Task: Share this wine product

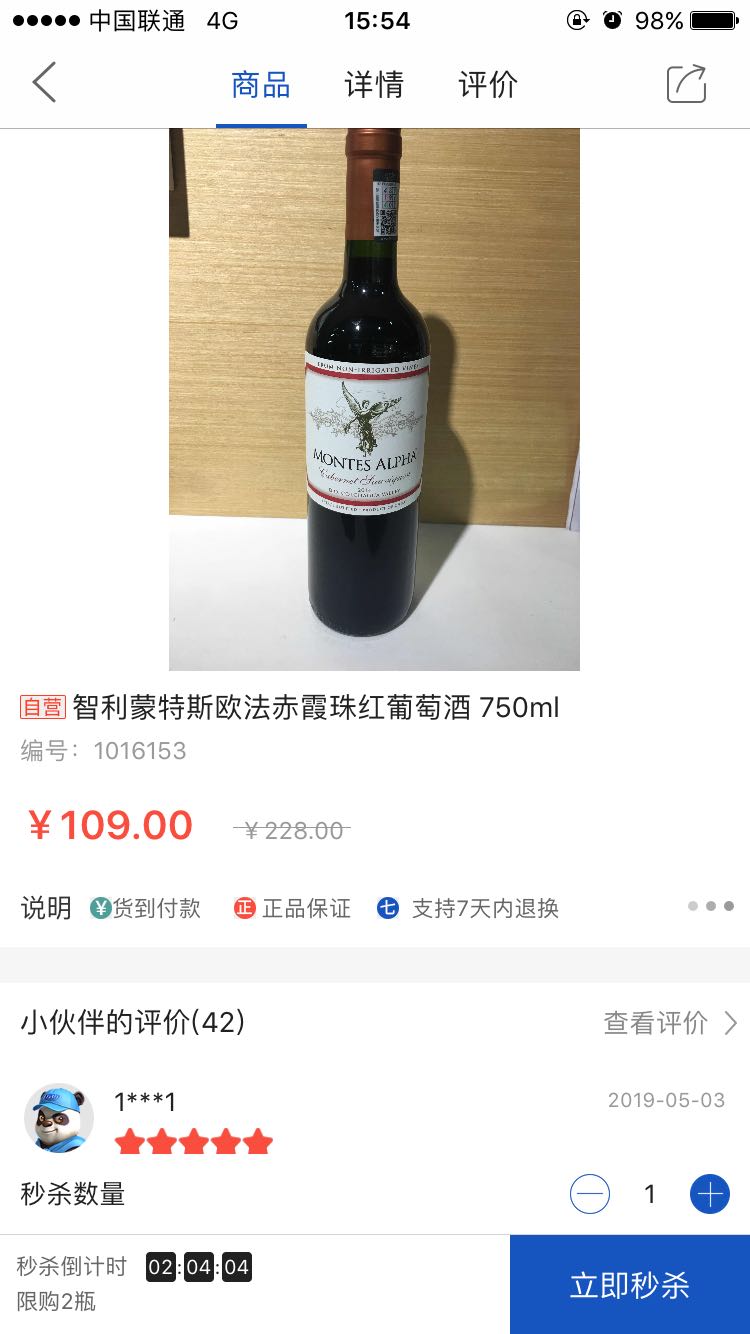Action: click(x=687, y=84)
